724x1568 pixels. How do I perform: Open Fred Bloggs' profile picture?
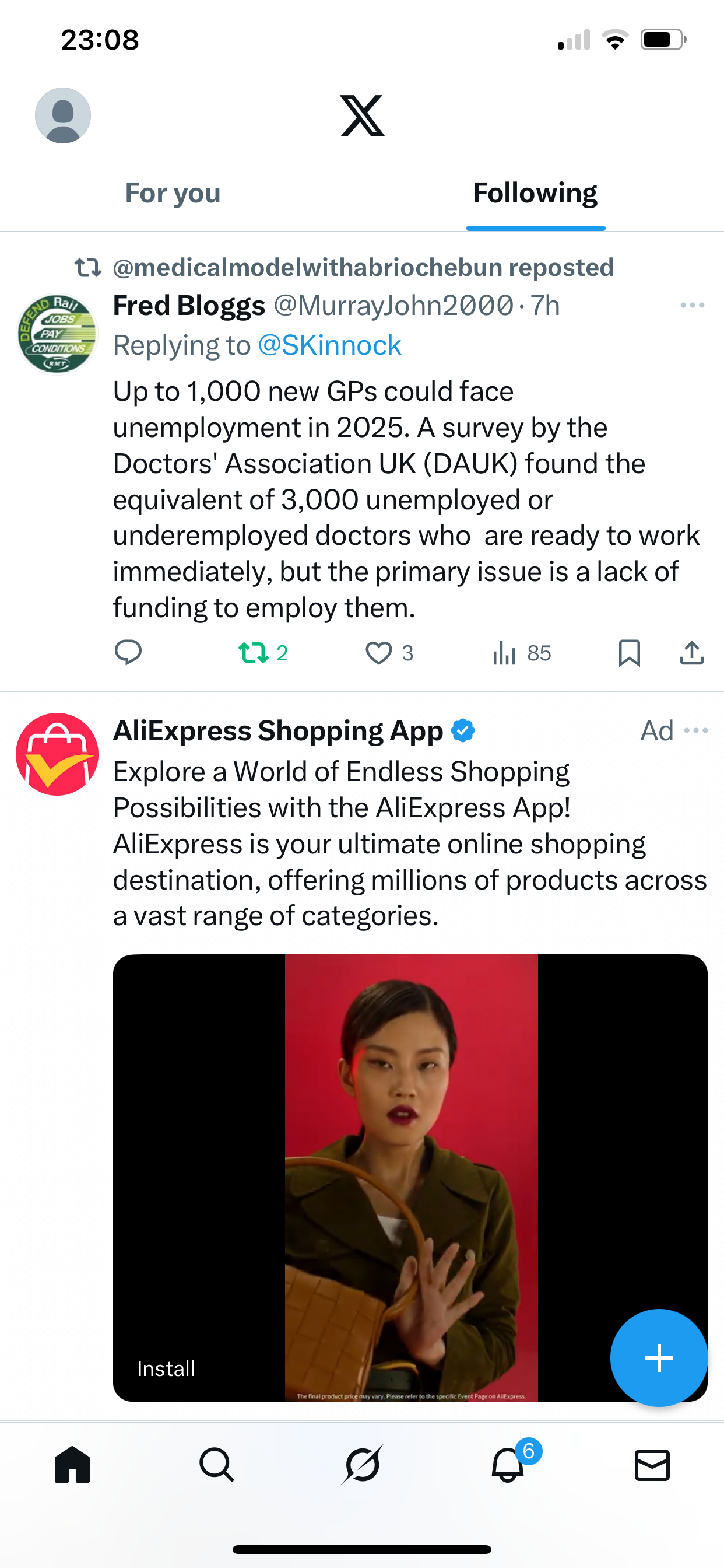pos(57,334)
